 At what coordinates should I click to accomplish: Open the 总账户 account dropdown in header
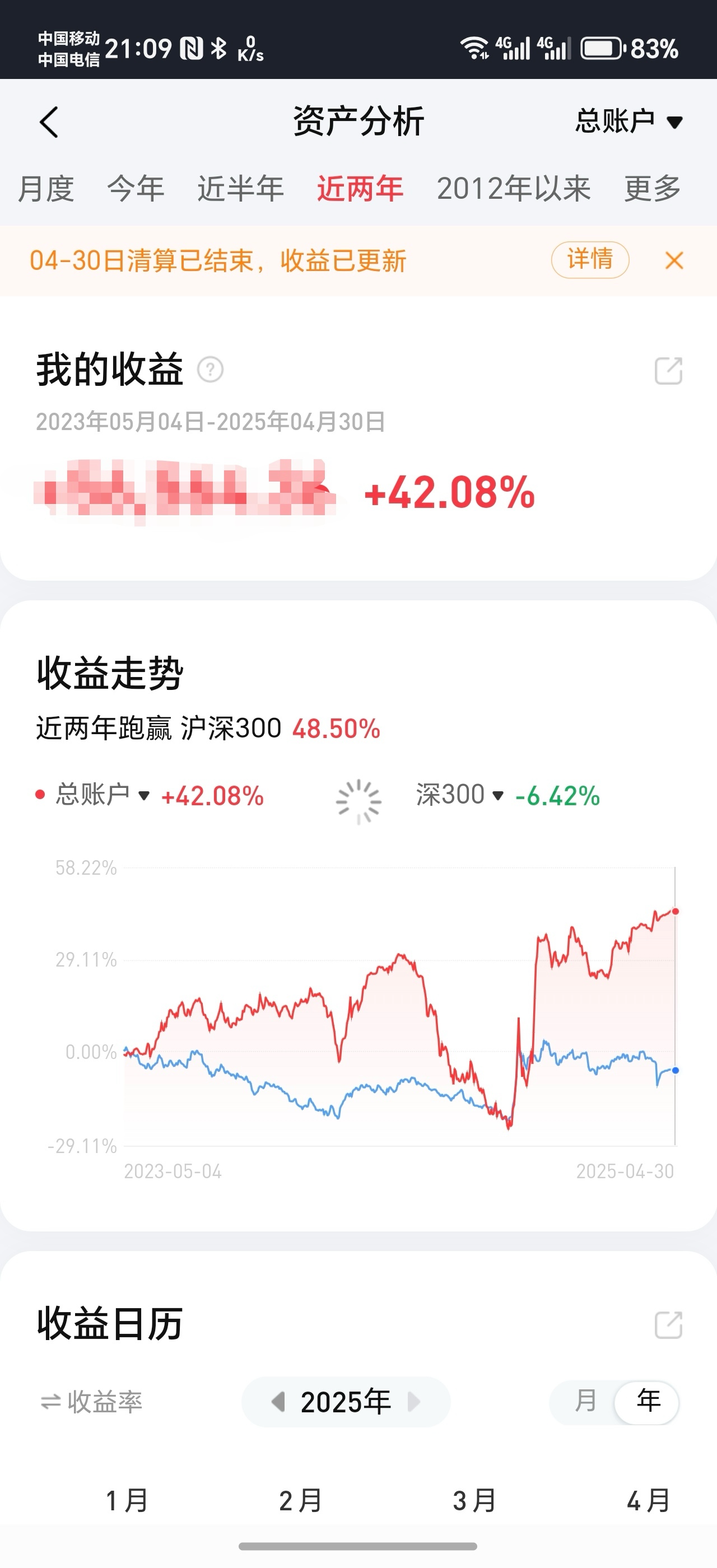click(x=628, y=121)
